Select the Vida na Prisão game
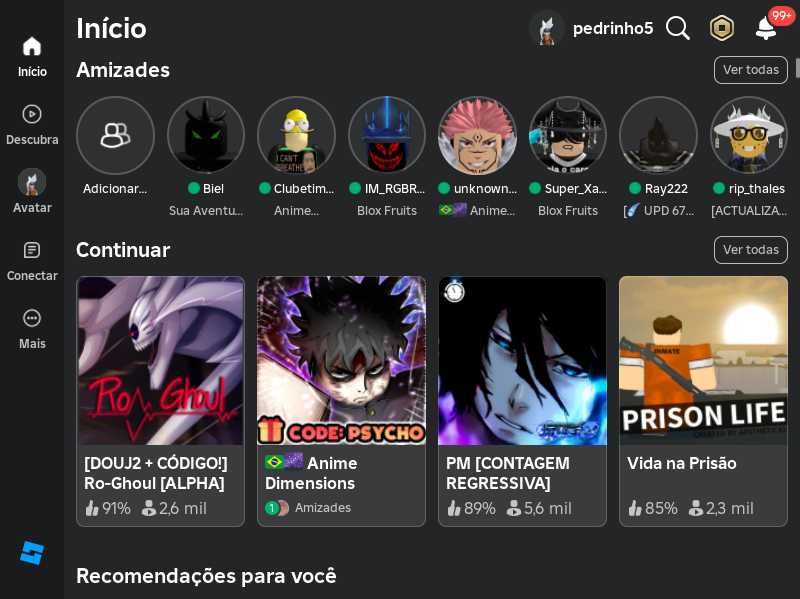800x599 pixels. (x=703, y=400)
